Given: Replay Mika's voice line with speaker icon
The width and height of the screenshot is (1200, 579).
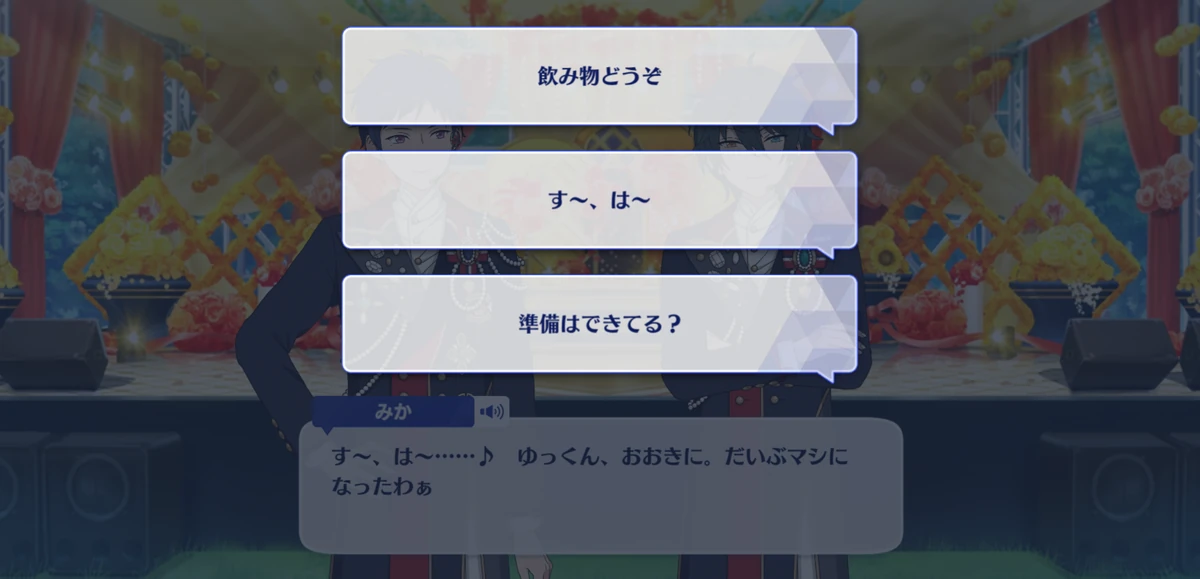Looking at the screenshot, I should pos(491,411).
